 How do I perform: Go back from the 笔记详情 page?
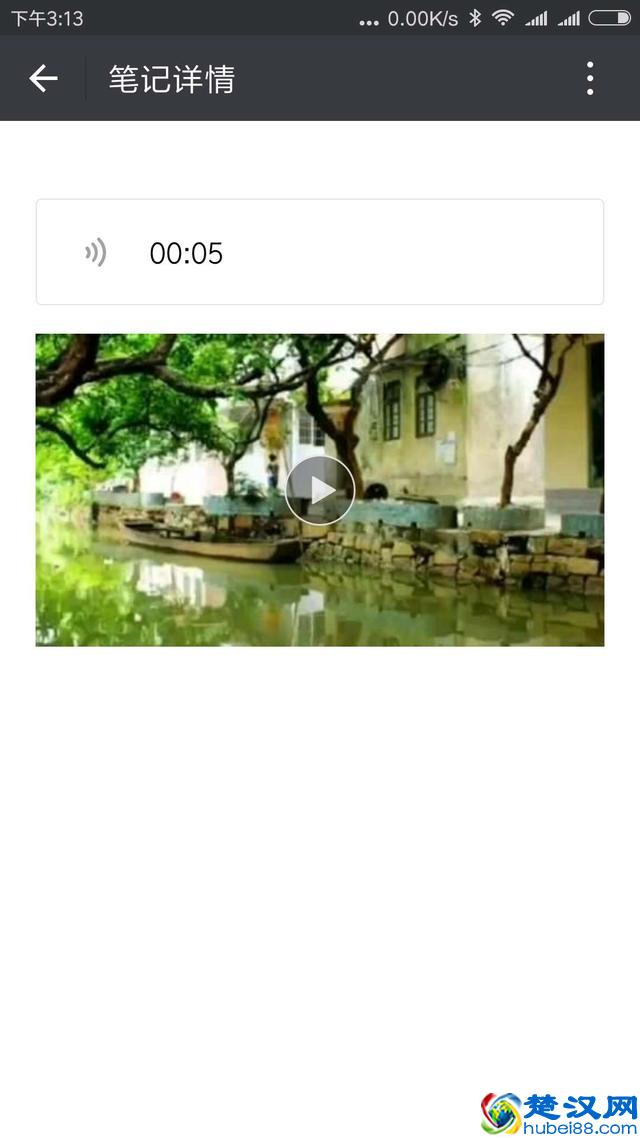coord(43,78)
